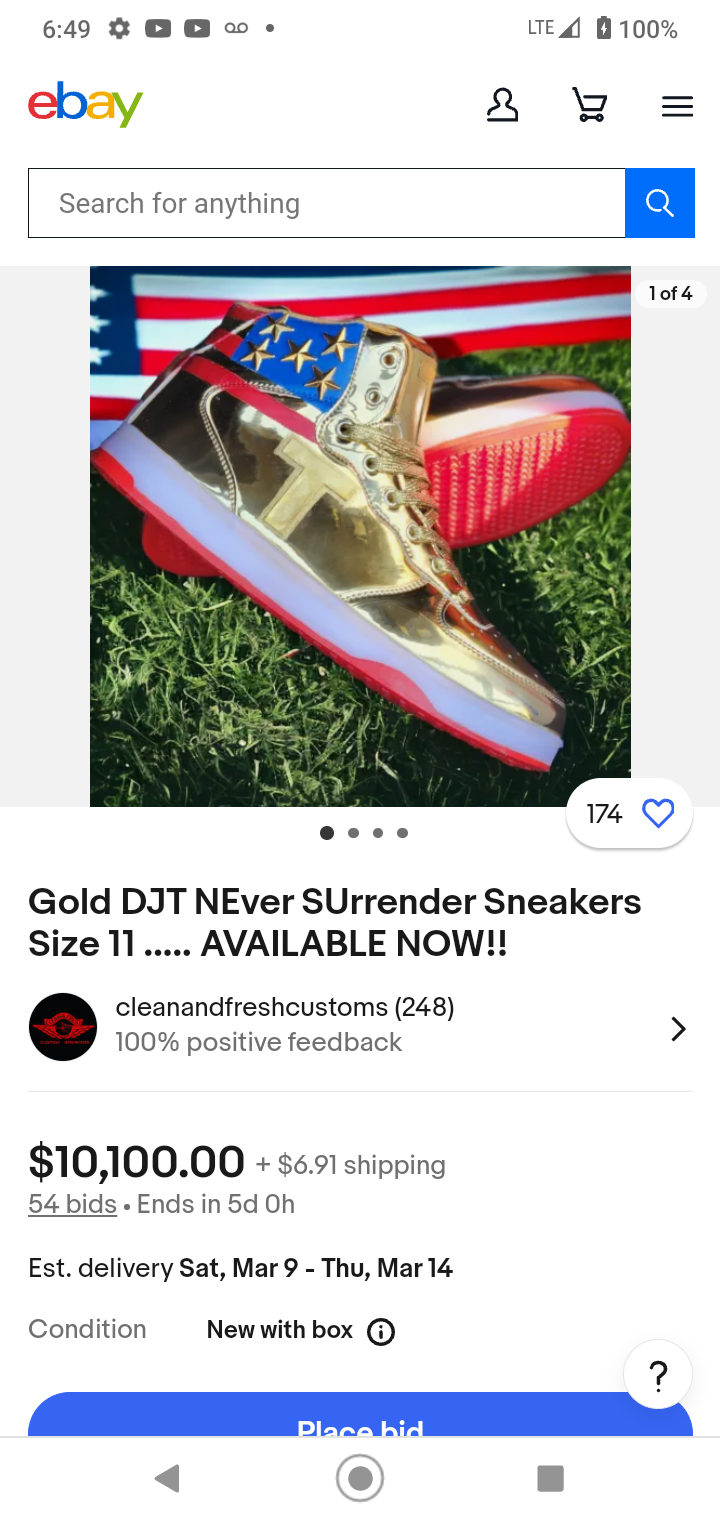The width and height of the screenshot is (720, 1520).
Task: Tap the Android back navigation arrow
Action: (x=167, y=1477)
